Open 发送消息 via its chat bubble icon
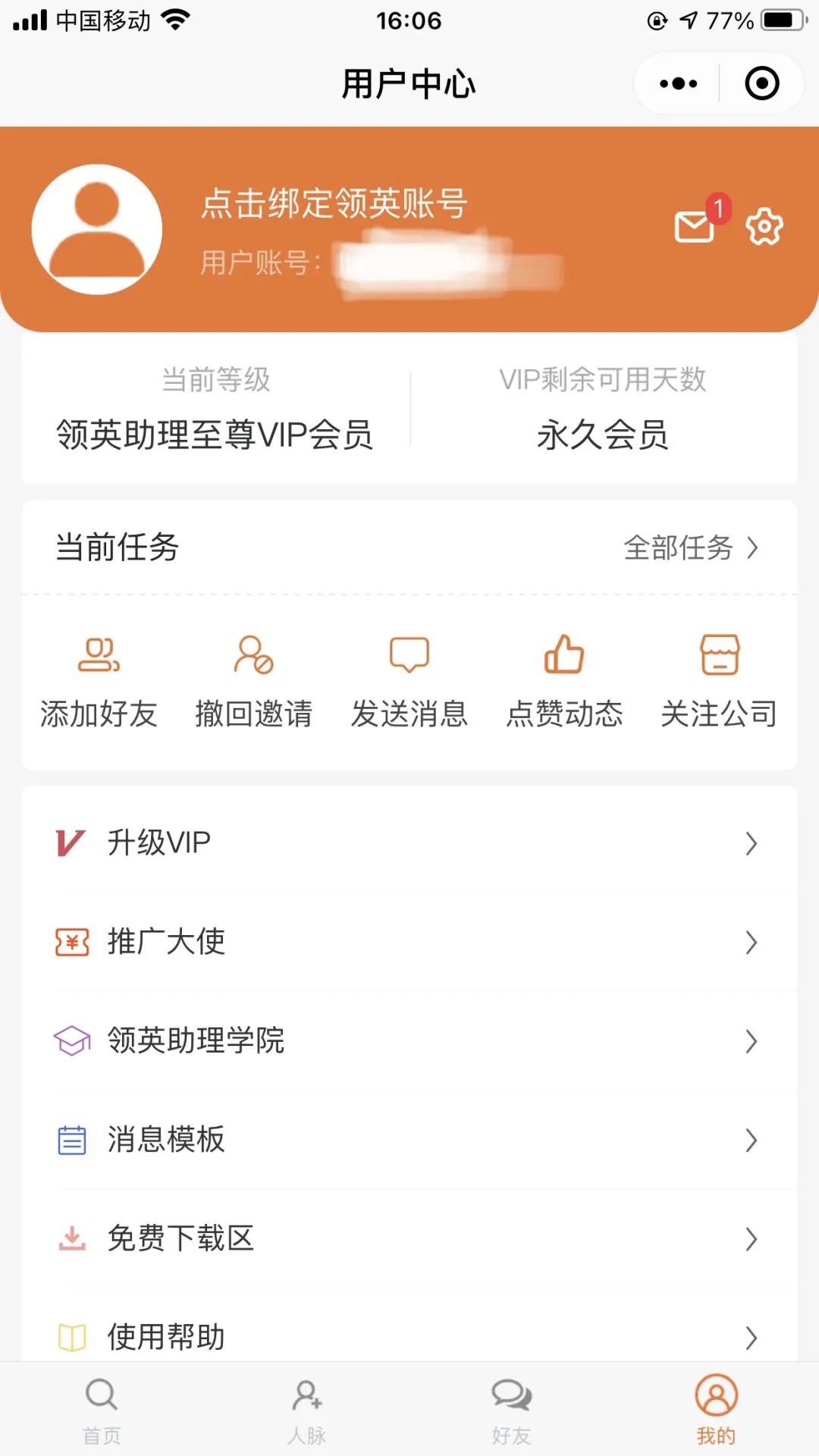This screenshot has width=819, height=1456. (x=409, y=654)
